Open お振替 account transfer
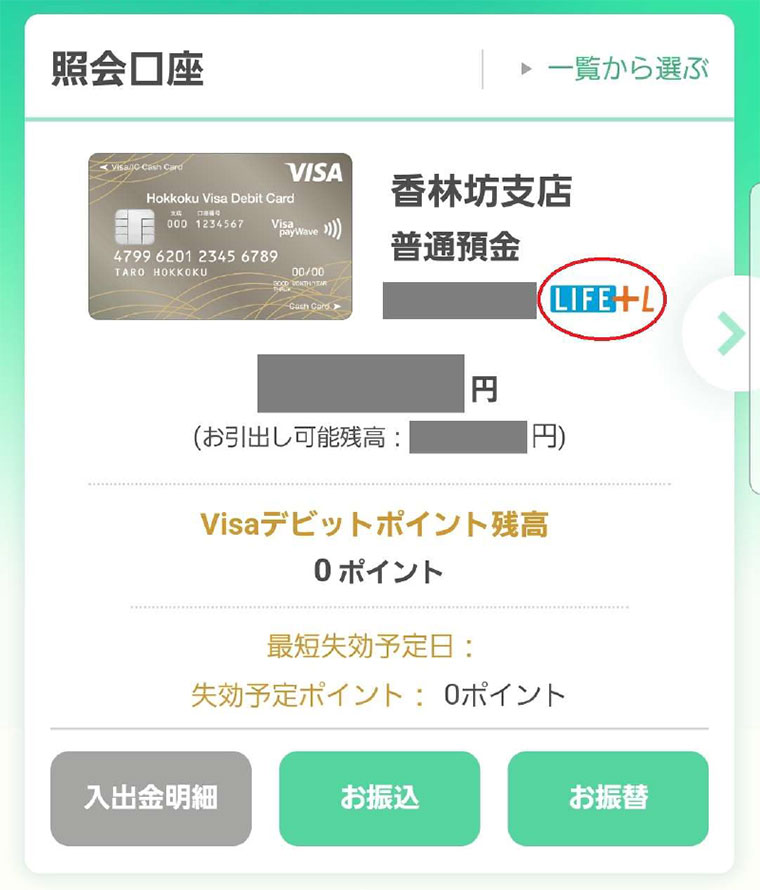This screenshot has height=890, width=760. point(608,798)
